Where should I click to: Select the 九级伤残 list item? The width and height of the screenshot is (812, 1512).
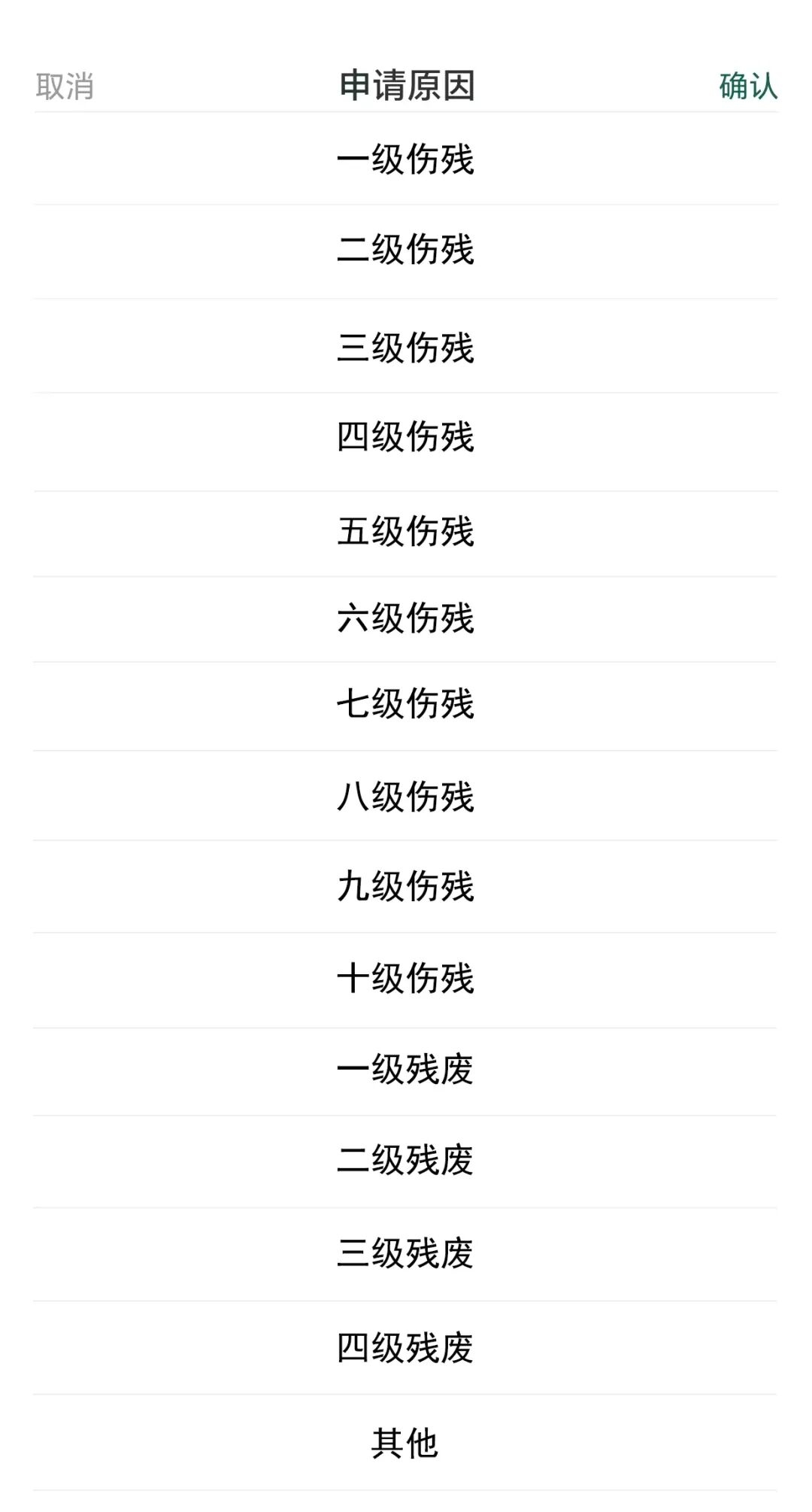click(406, 888)
